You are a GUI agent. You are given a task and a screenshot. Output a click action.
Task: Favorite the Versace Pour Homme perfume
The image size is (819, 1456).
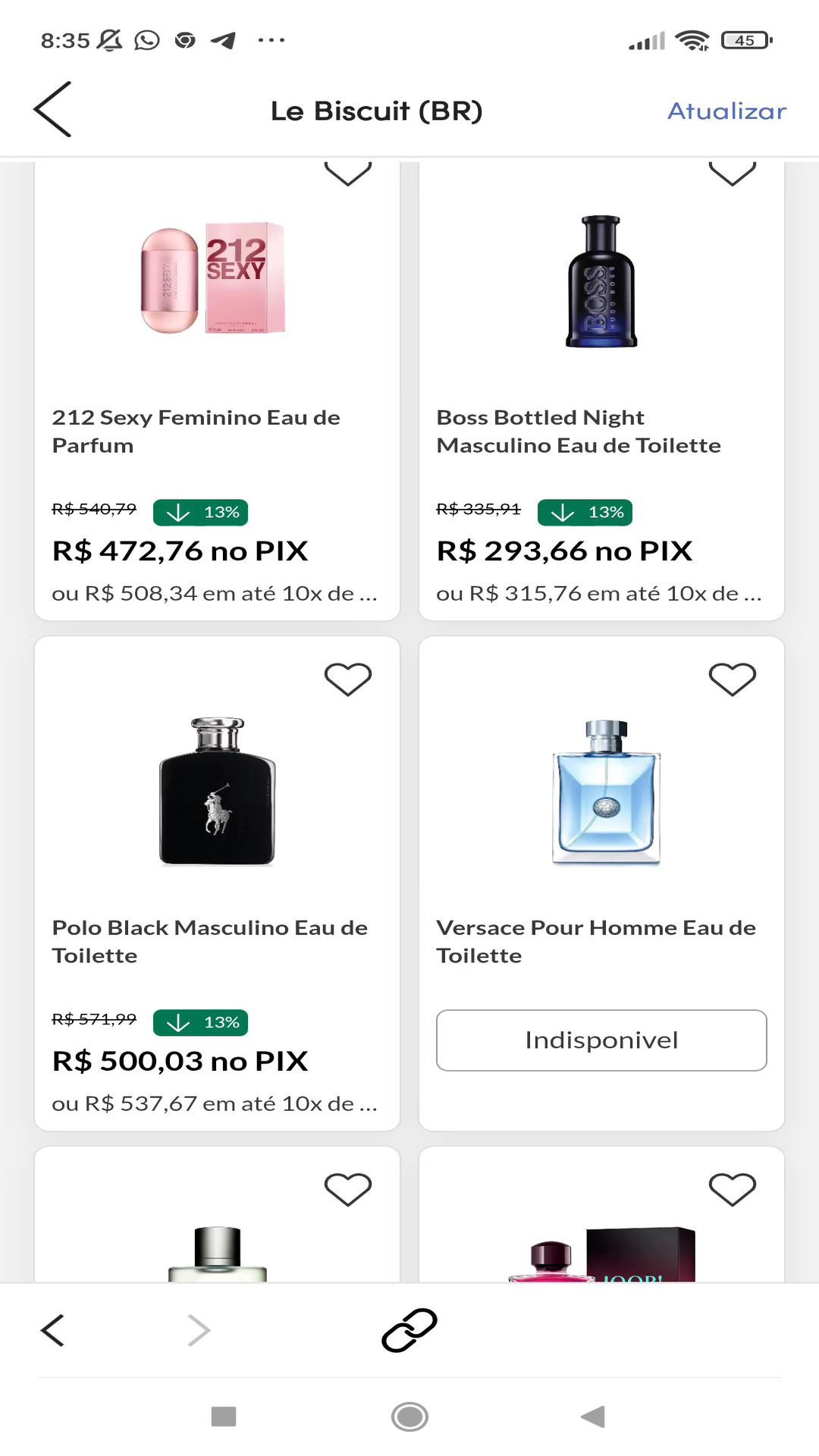pyautogui.click(x=733, y=679)
